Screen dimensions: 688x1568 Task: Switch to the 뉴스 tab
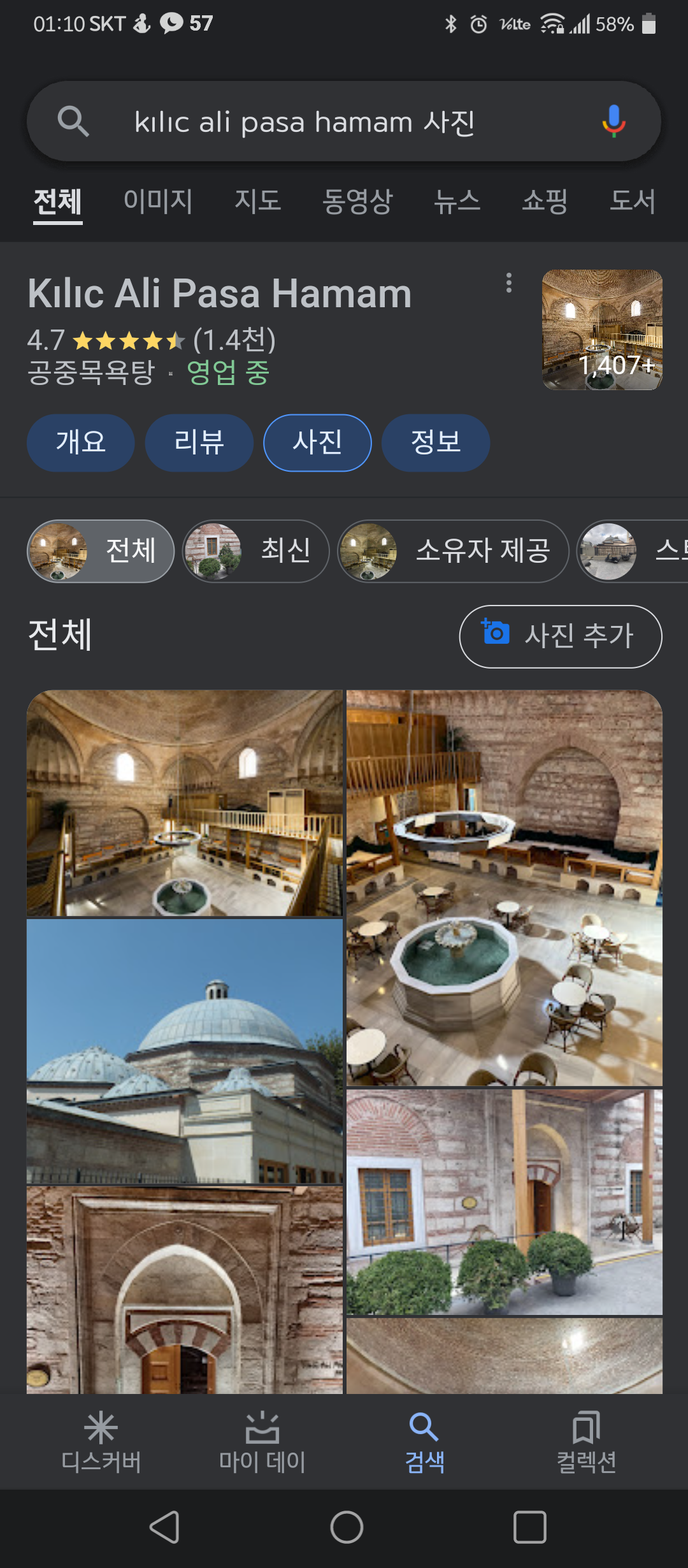tap(457, 201)
